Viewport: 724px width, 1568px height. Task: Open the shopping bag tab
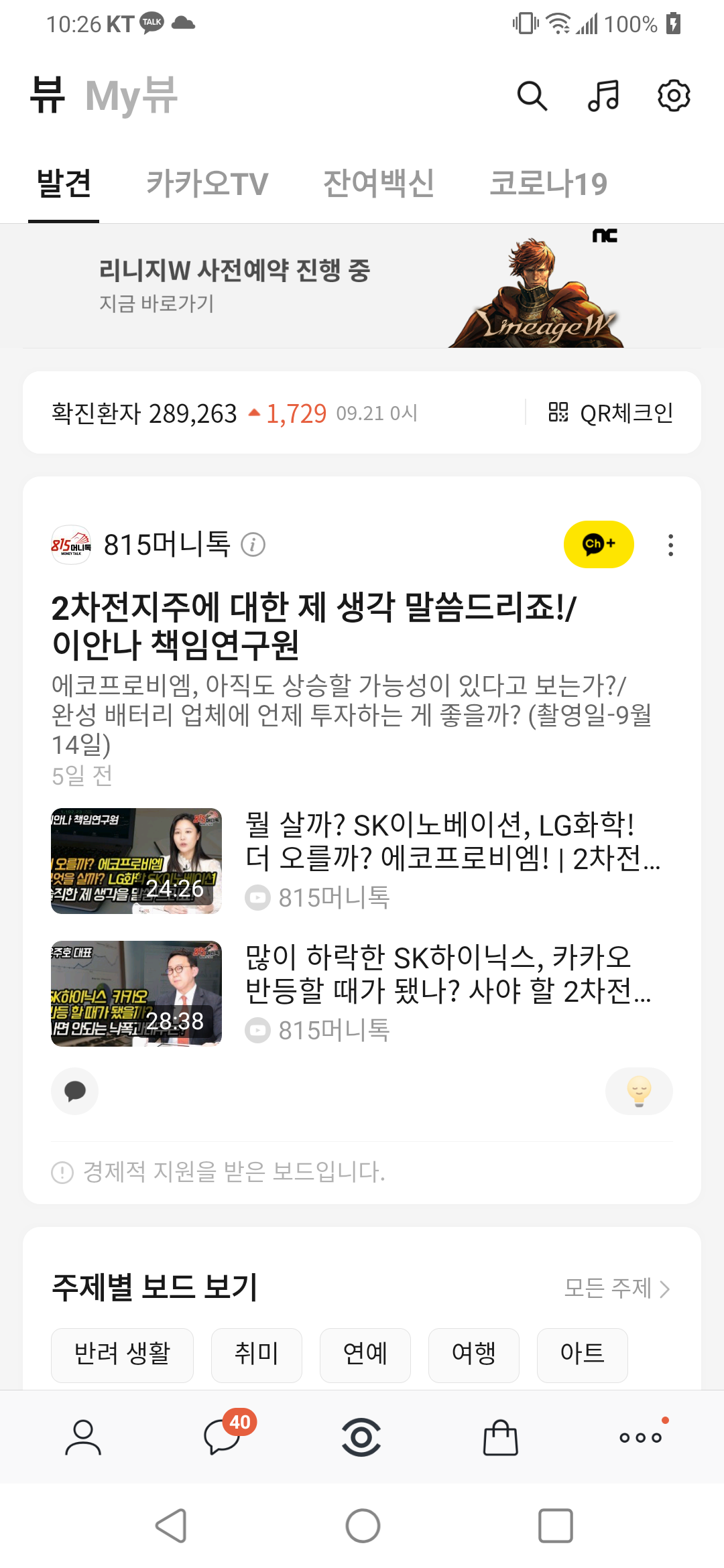pos(501,1437)
